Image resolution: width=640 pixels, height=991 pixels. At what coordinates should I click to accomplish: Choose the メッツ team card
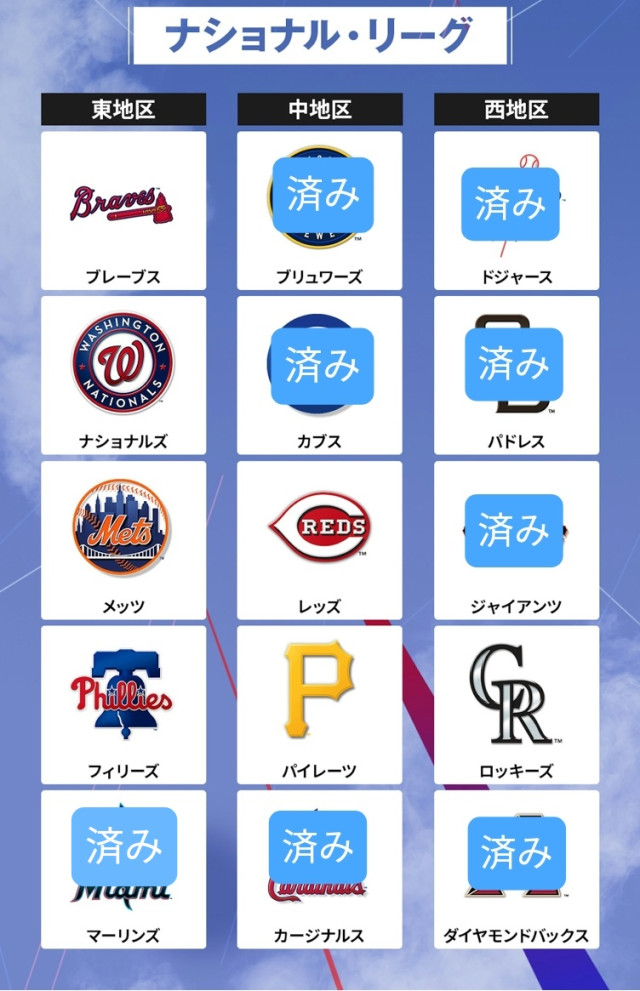click(x=123, y=540)
